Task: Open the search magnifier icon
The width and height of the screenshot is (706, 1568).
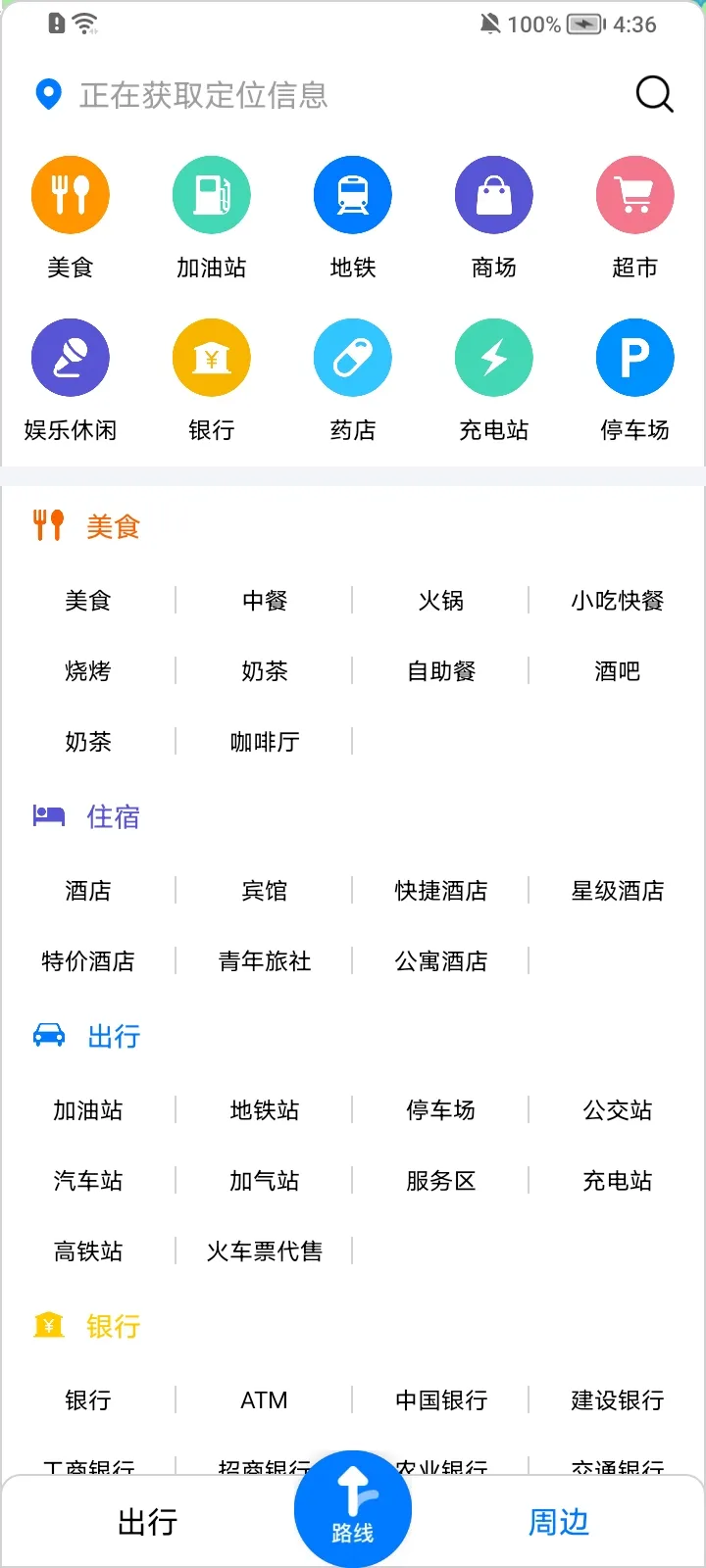Action: (654, 95)
